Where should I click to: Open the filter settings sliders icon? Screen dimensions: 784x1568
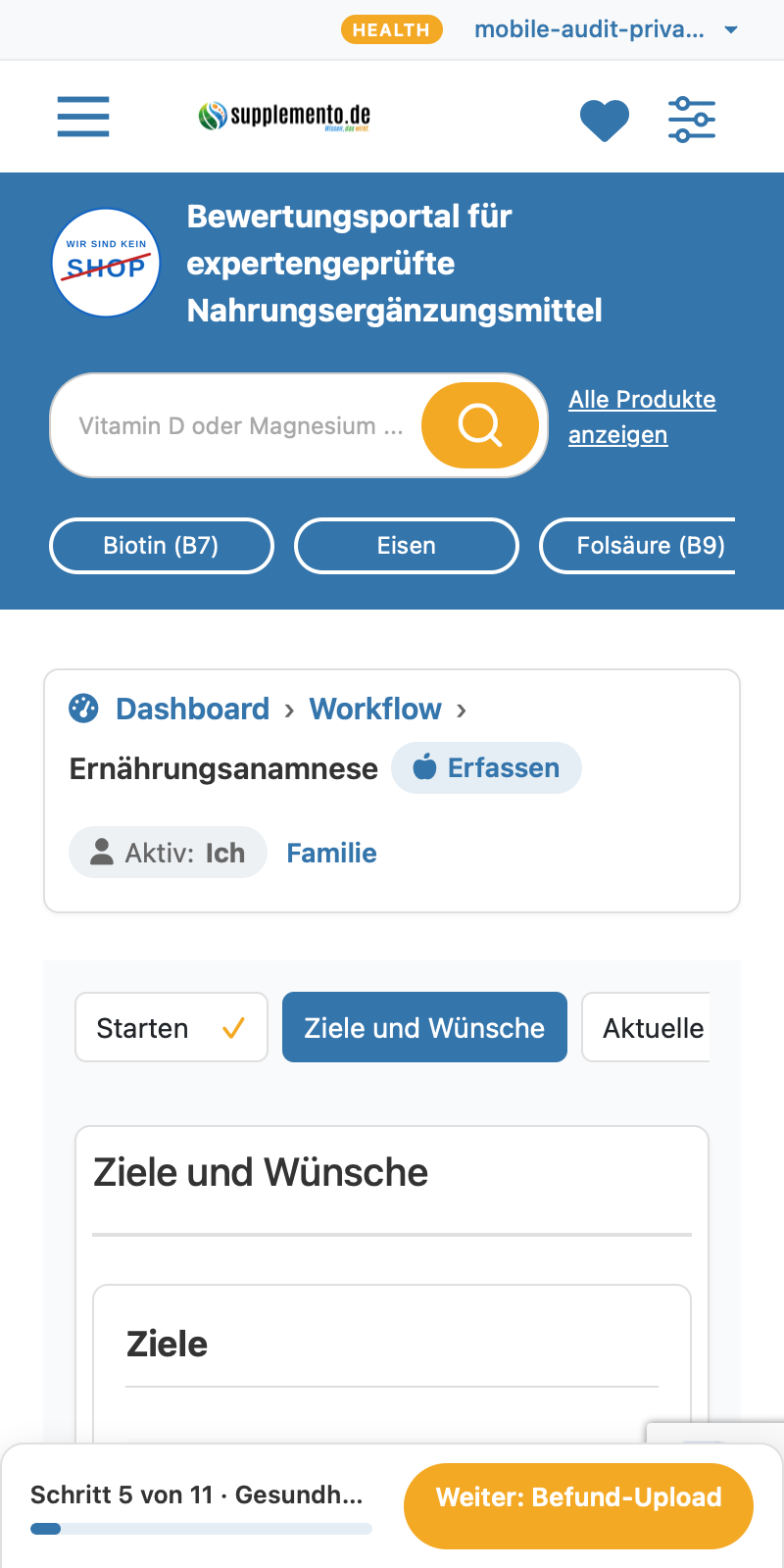[x=692, y=120]
